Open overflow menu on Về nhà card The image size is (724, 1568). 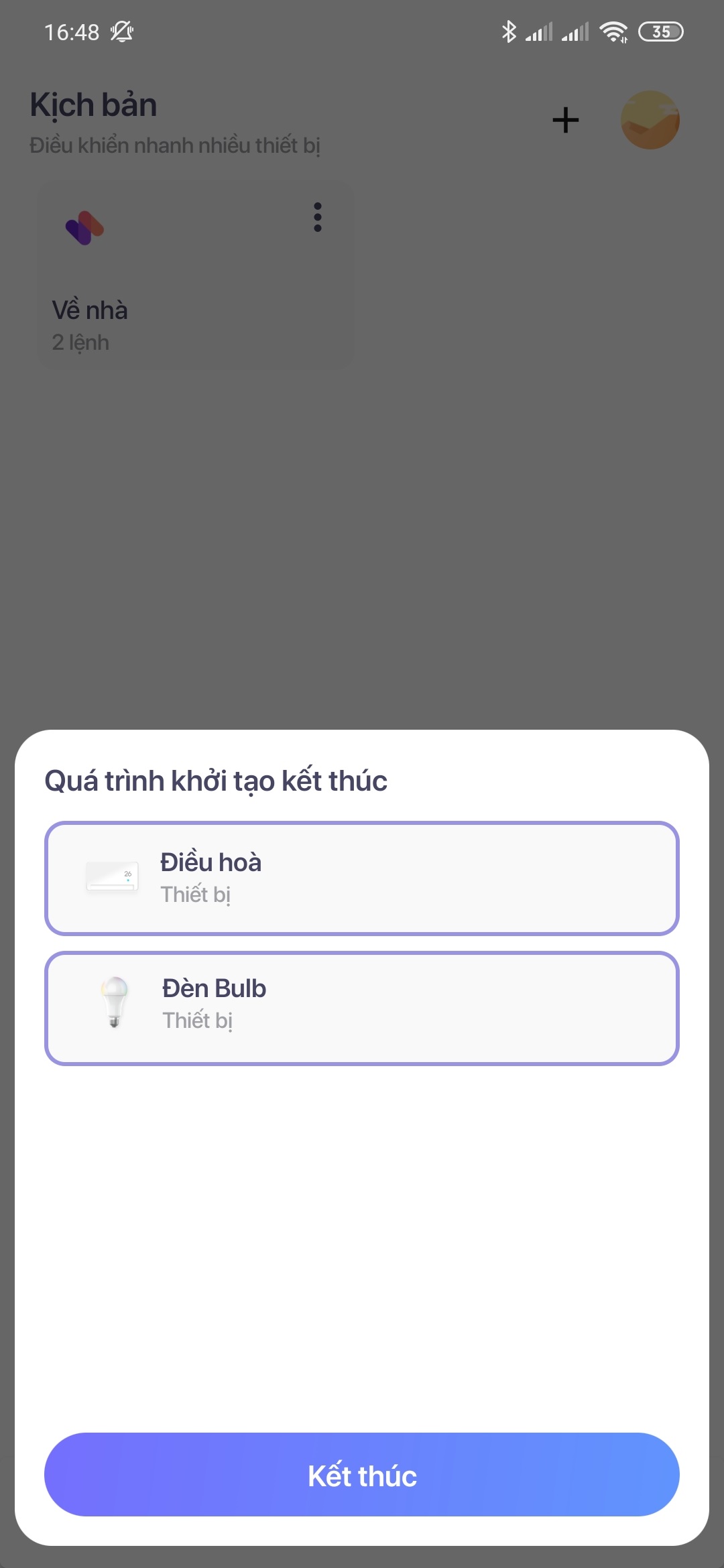coord(318,217)
